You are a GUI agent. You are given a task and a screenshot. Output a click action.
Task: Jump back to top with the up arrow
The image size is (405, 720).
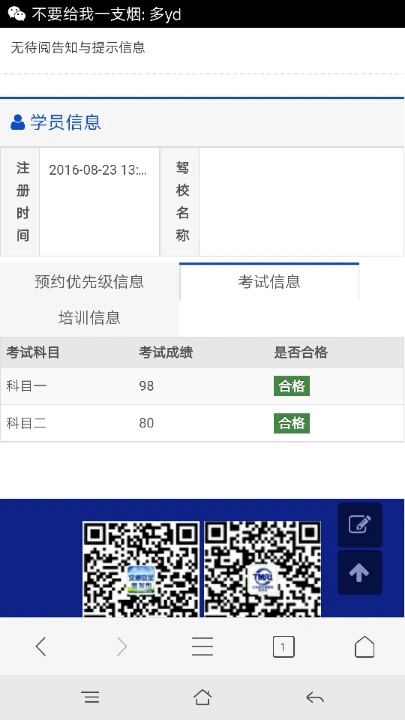pos(360,573)
